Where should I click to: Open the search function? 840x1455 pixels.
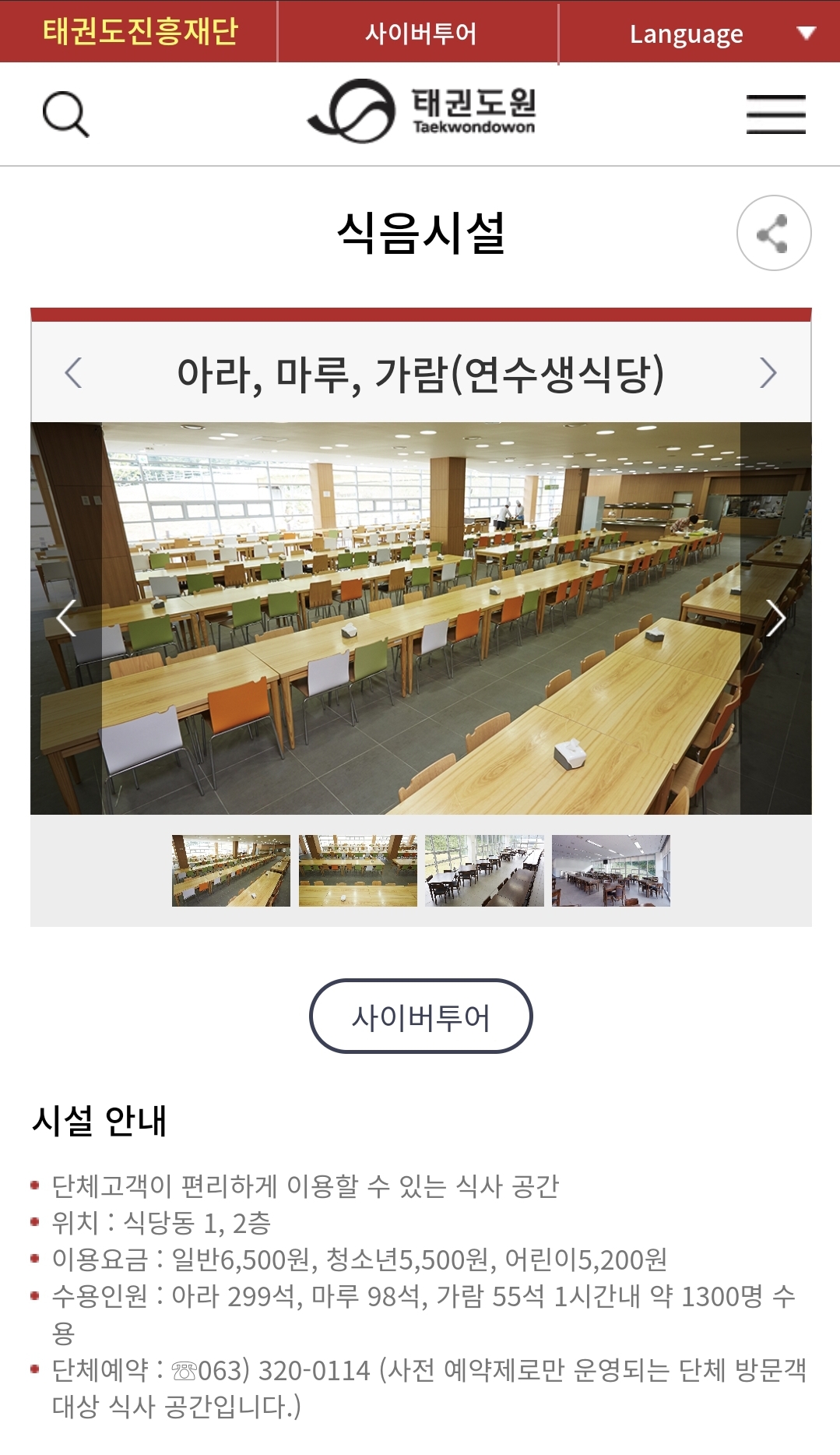click(66, 114)
